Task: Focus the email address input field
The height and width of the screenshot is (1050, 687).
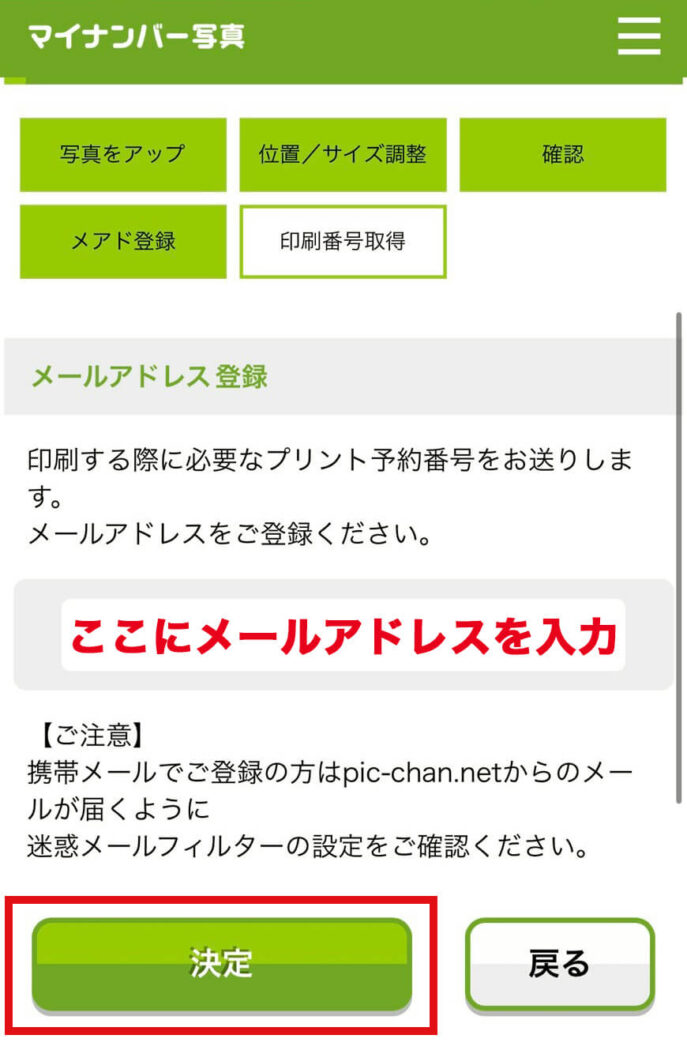Action: coord(343,635)
